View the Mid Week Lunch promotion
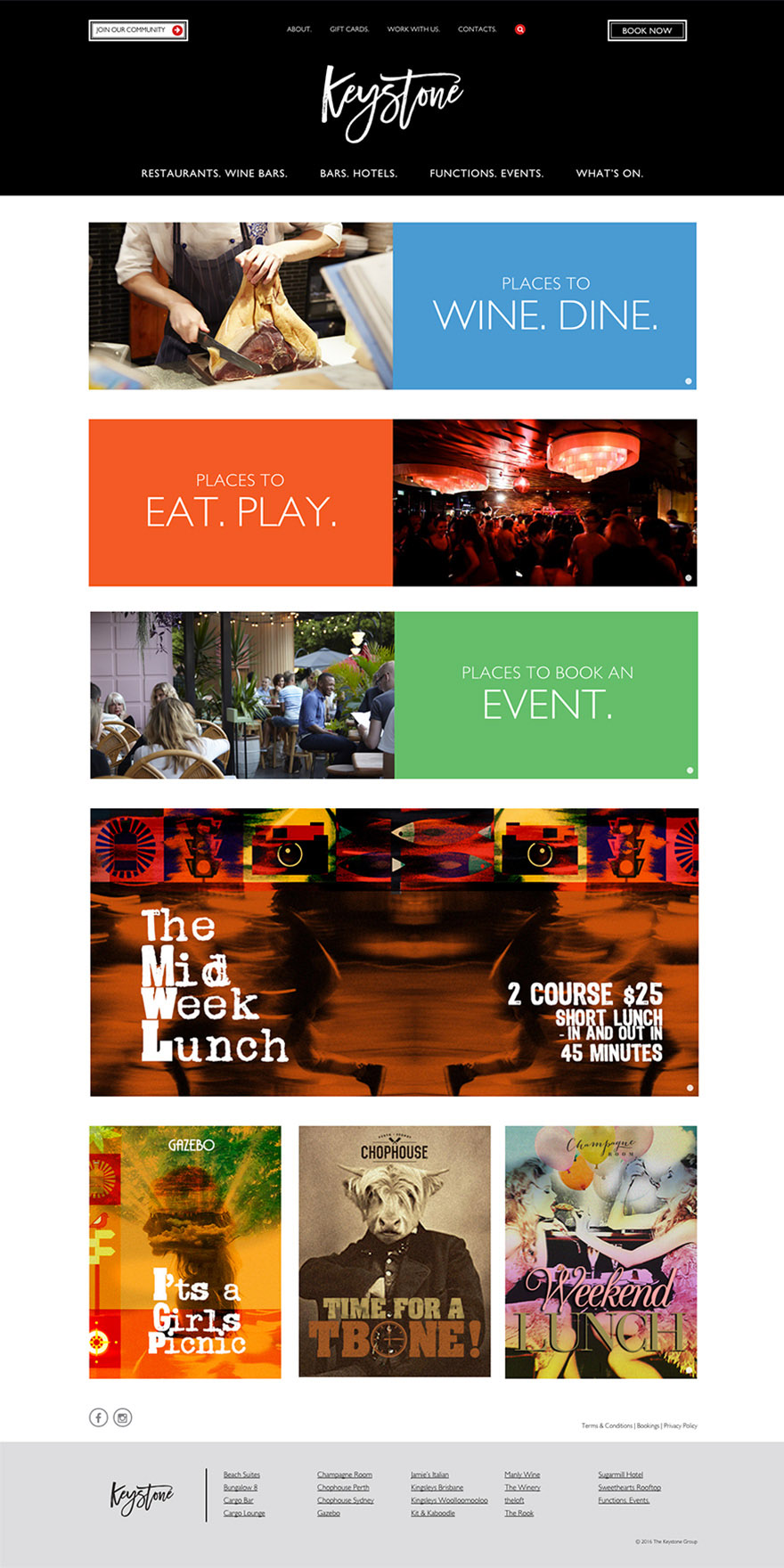Image resolution: width=784 pixels, height=1568 pixels. 394,952
